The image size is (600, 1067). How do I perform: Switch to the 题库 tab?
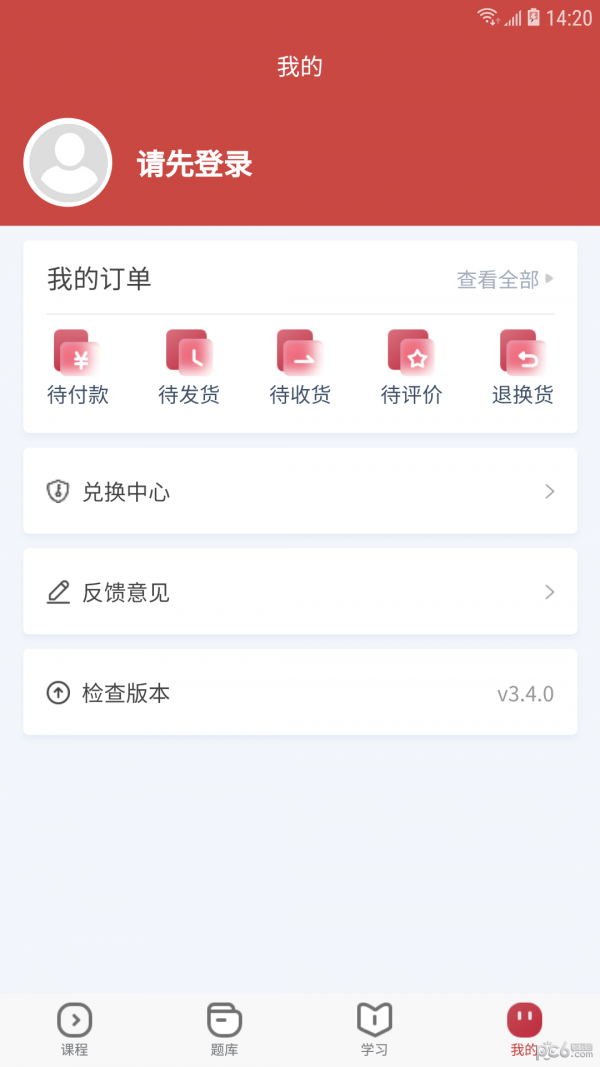click(x=224, y=1029)
